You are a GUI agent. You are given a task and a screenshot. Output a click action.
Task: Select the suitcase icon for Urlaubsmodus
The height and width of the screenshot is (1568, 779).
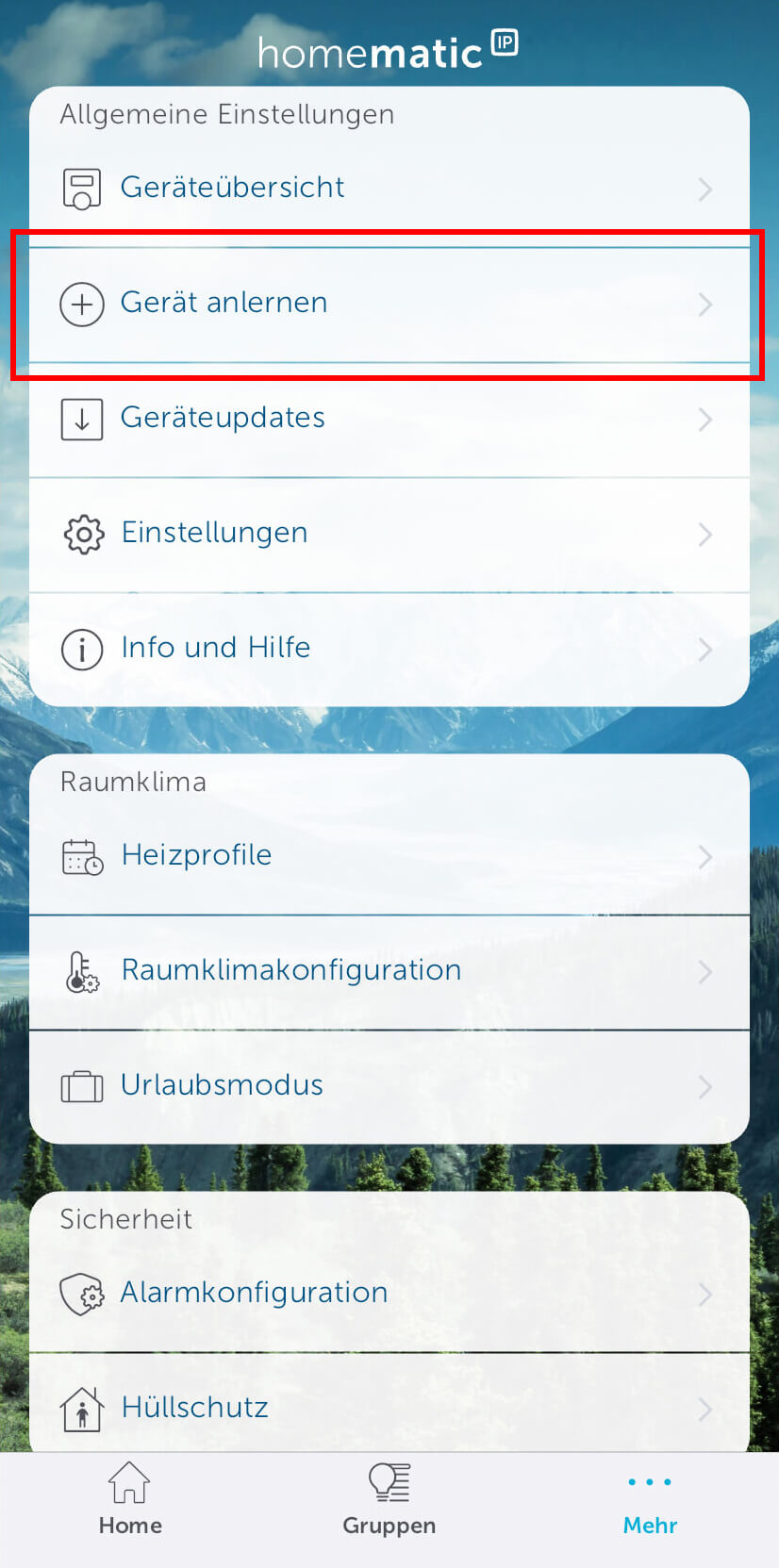click(82, 1085)
